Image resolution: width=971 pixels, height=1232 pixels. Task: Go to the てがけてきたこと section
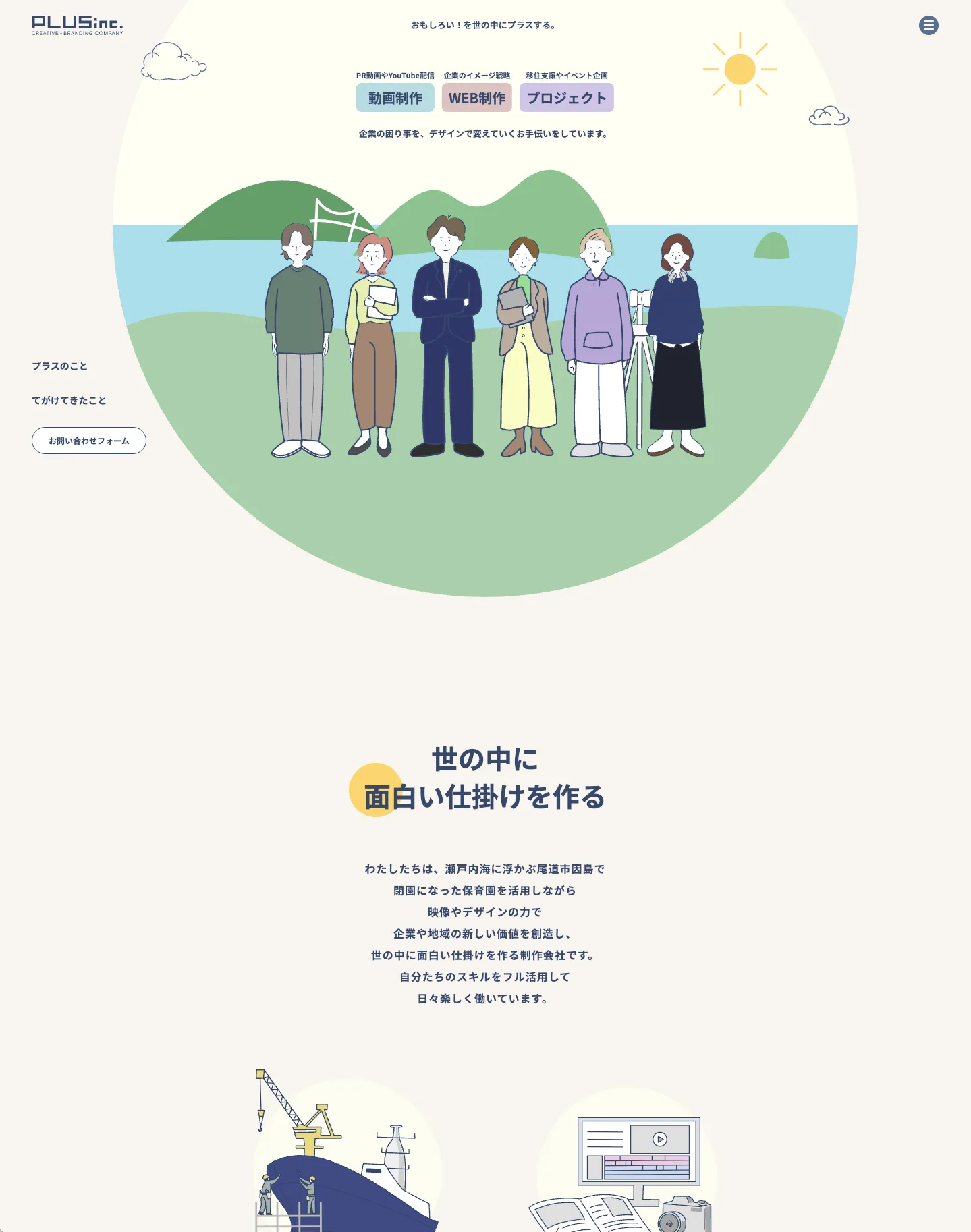point(69,401)
